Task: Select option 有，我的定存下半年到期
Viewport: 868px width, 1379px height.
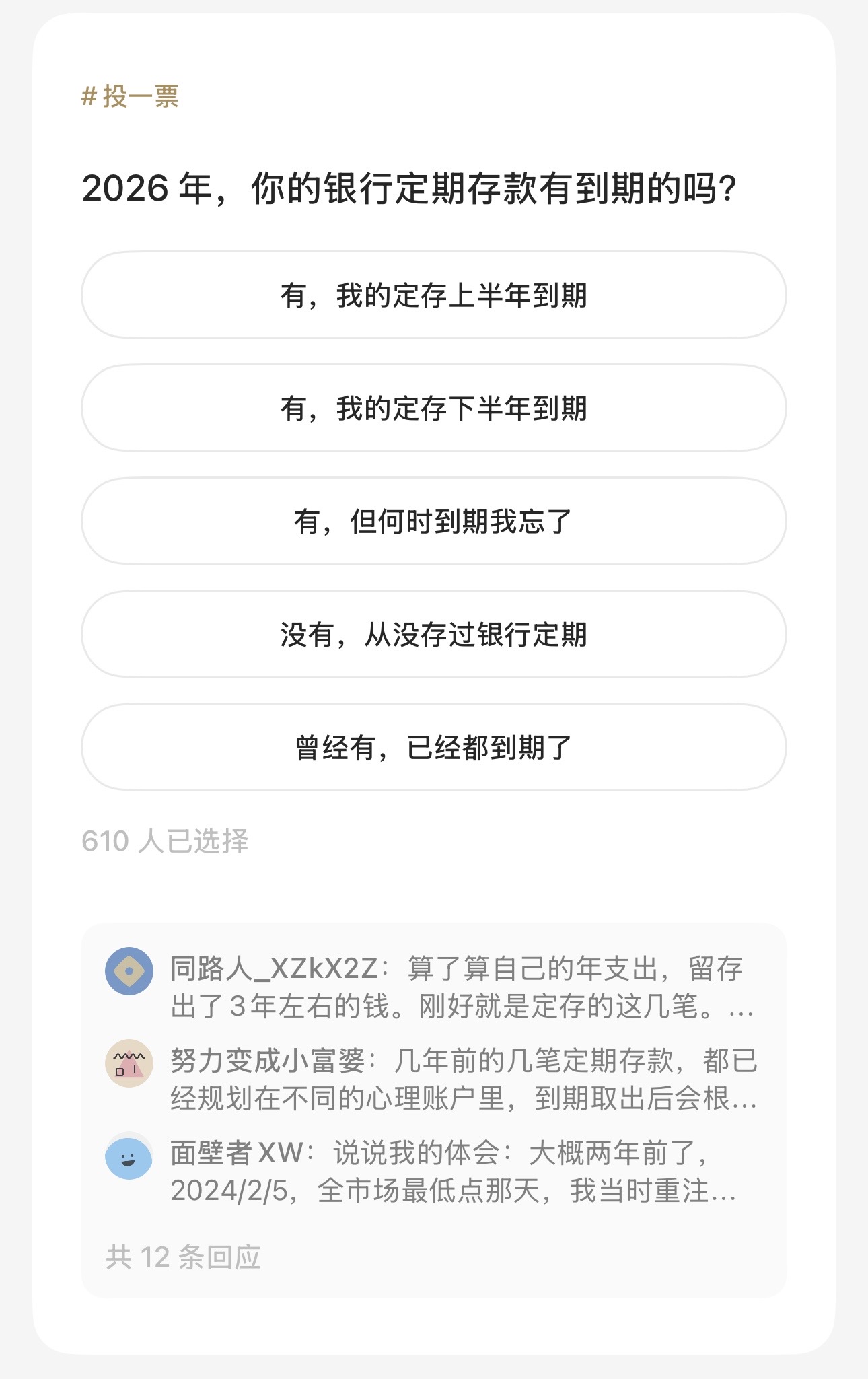Action: click(x=434, y=408)
